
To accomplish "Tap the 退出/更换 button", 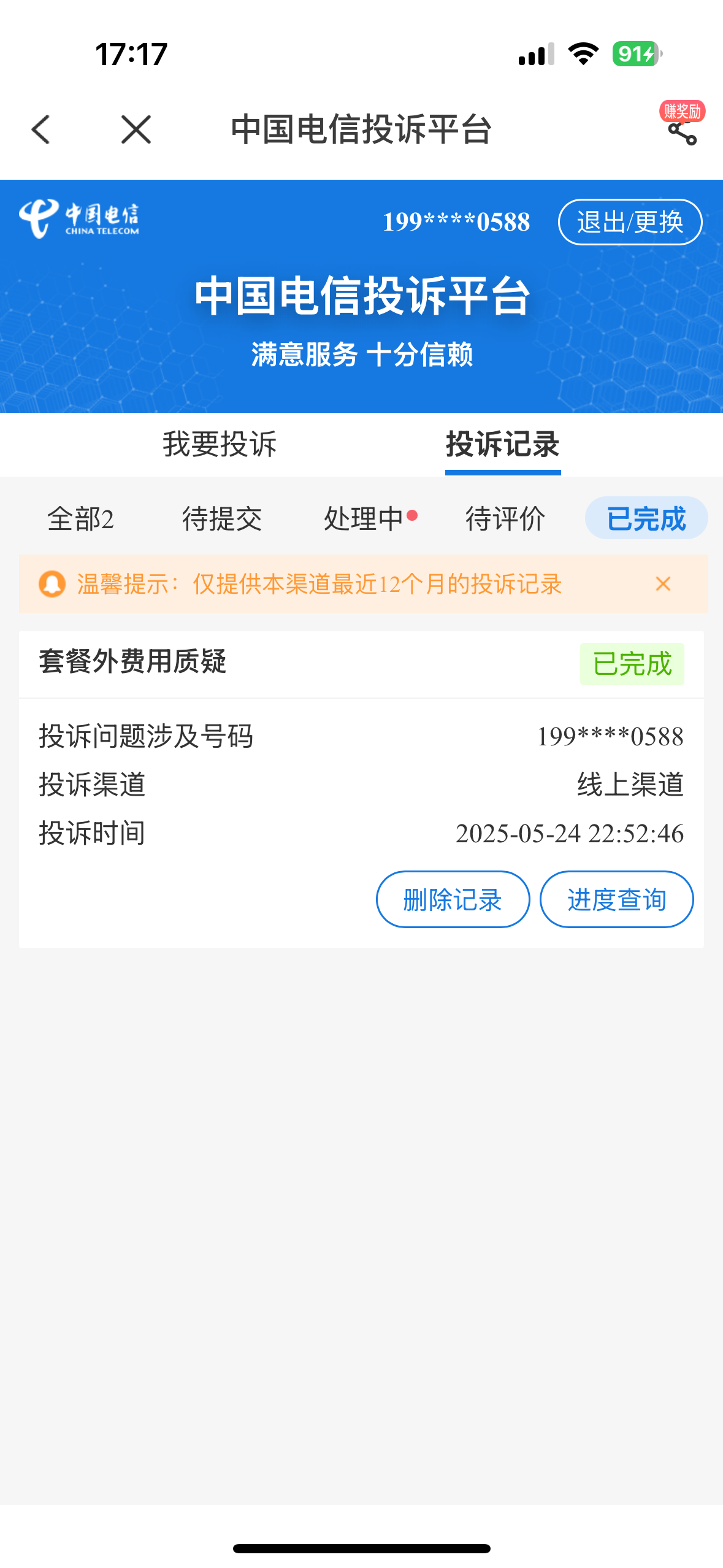I will point(630,222).
